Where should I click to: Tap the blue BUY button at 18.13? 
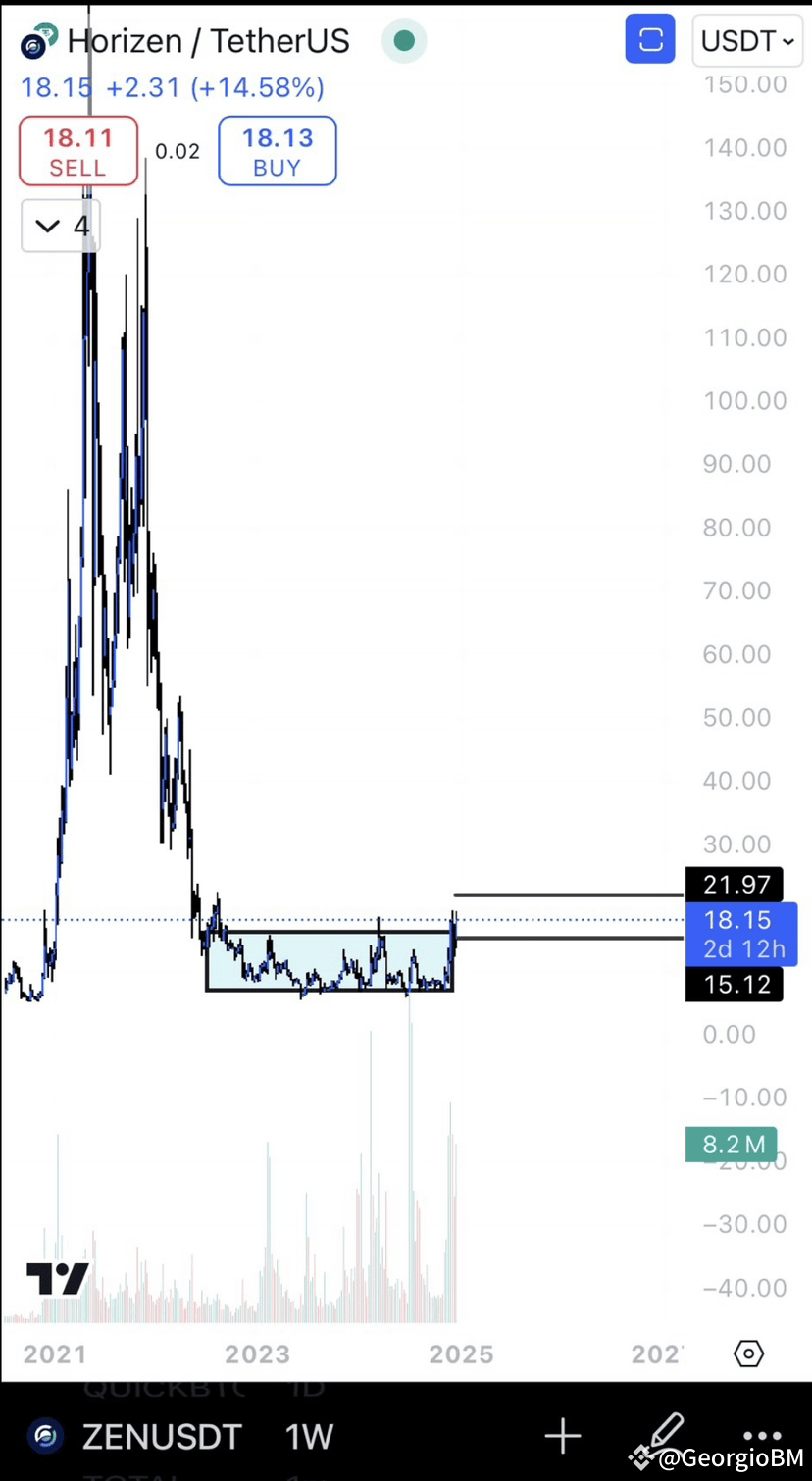coord(278,151)
